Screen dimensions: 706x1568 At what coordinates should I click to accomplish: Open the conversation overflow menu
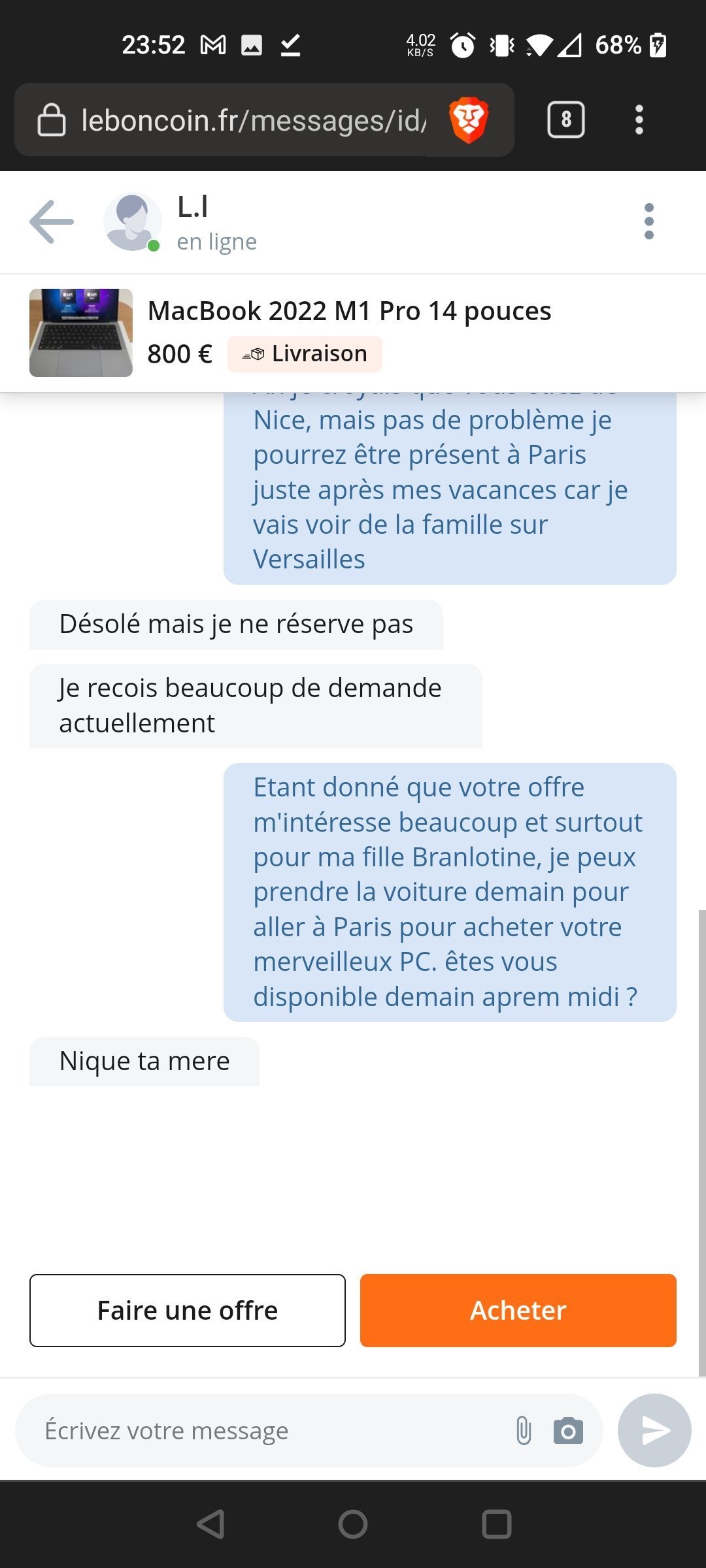[648, 221]
